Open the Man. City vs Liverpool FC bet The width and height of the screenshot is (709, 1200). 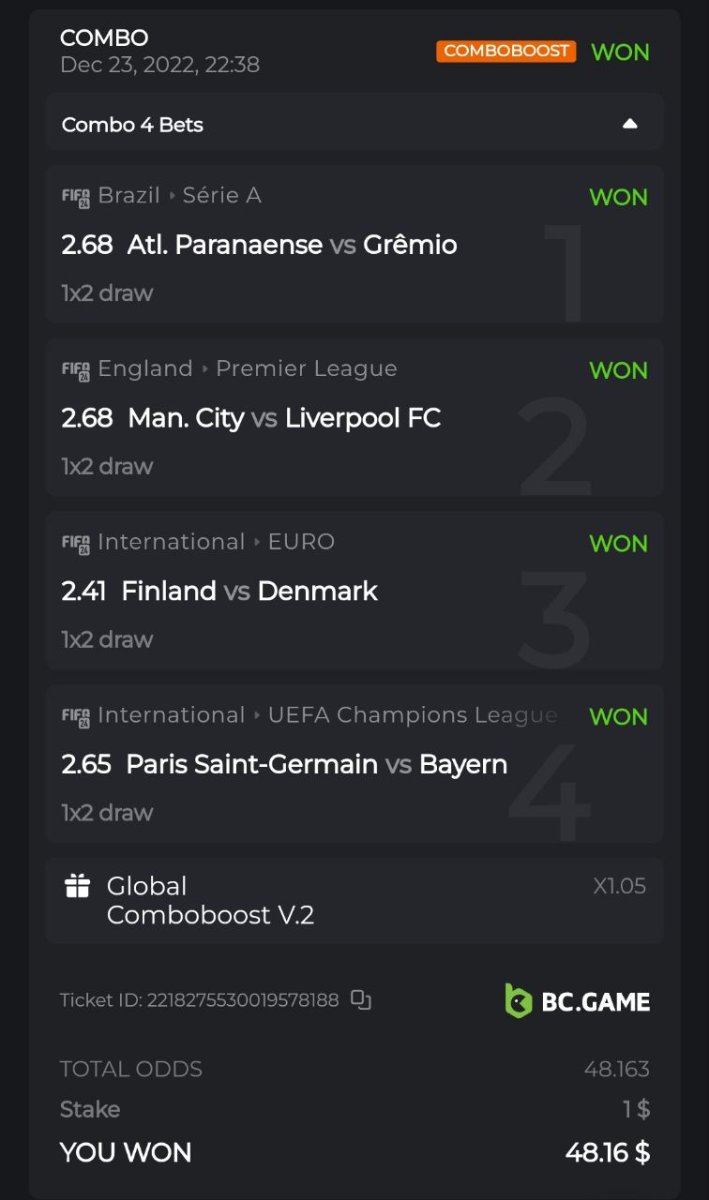(x=284, y=418)
